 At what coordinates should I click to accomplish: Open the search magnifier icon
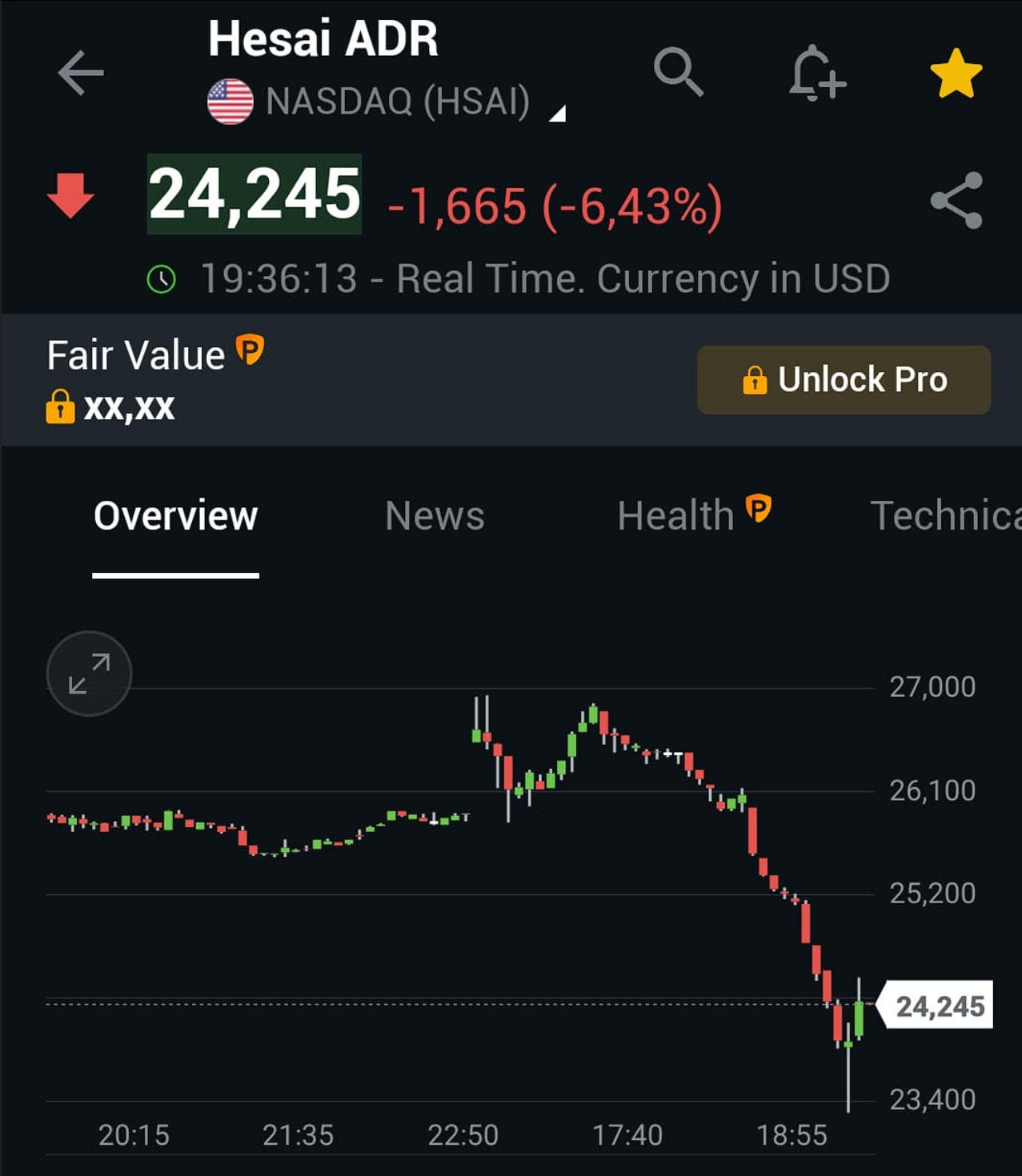pyautogui.click(x=678, y=72)
